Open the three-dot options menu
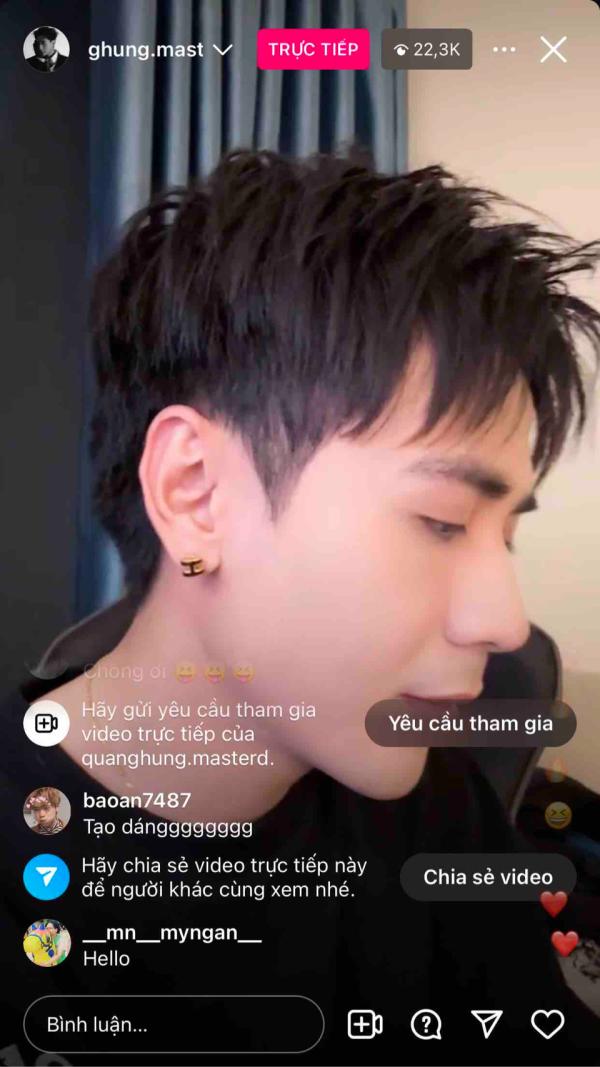The image size is (600, 1067). tap(505, 50)
